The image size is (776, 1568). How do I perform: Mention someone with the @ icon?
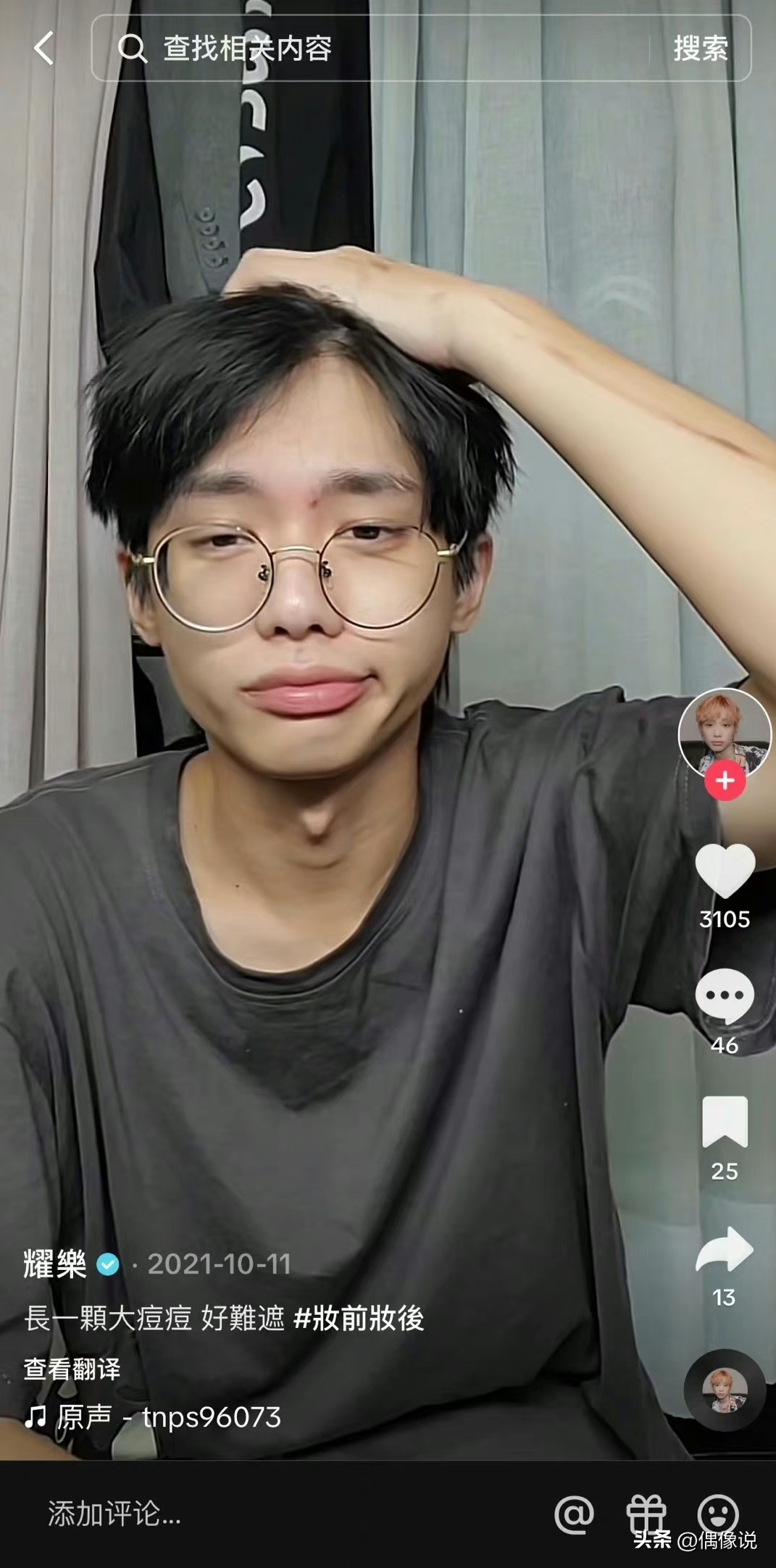click(574, 1514)
